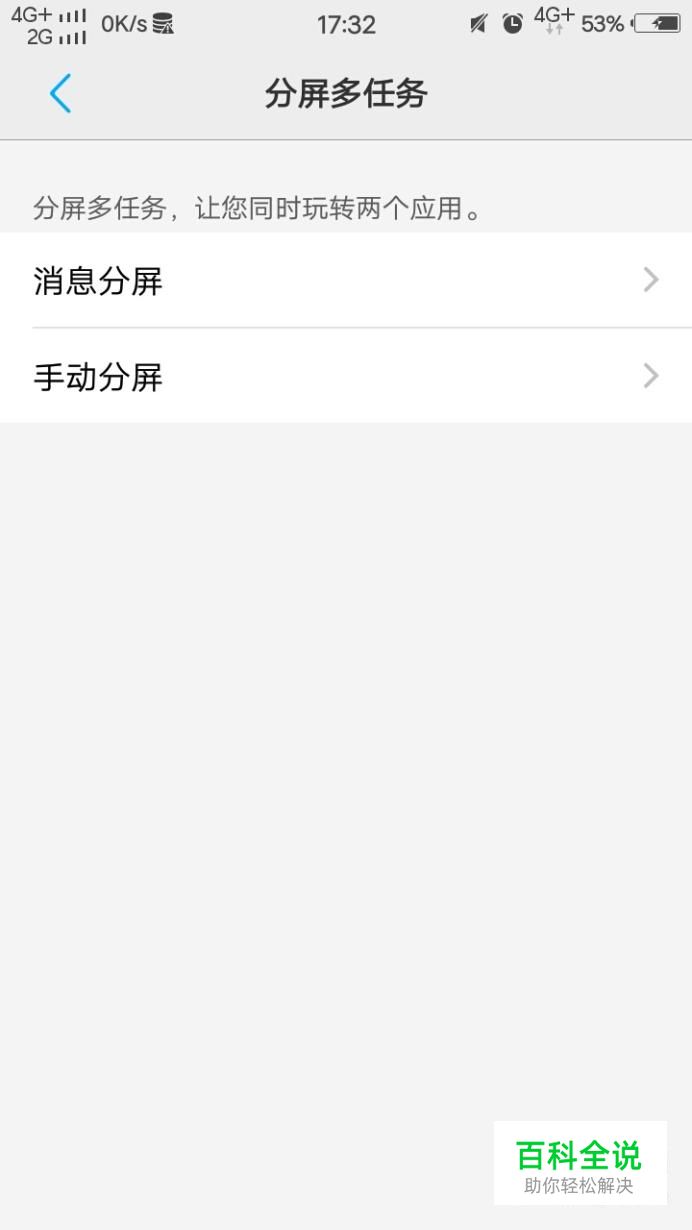692x1230 pixels.
Task: Go back using the top-left arrow
Action: point(60,93)
